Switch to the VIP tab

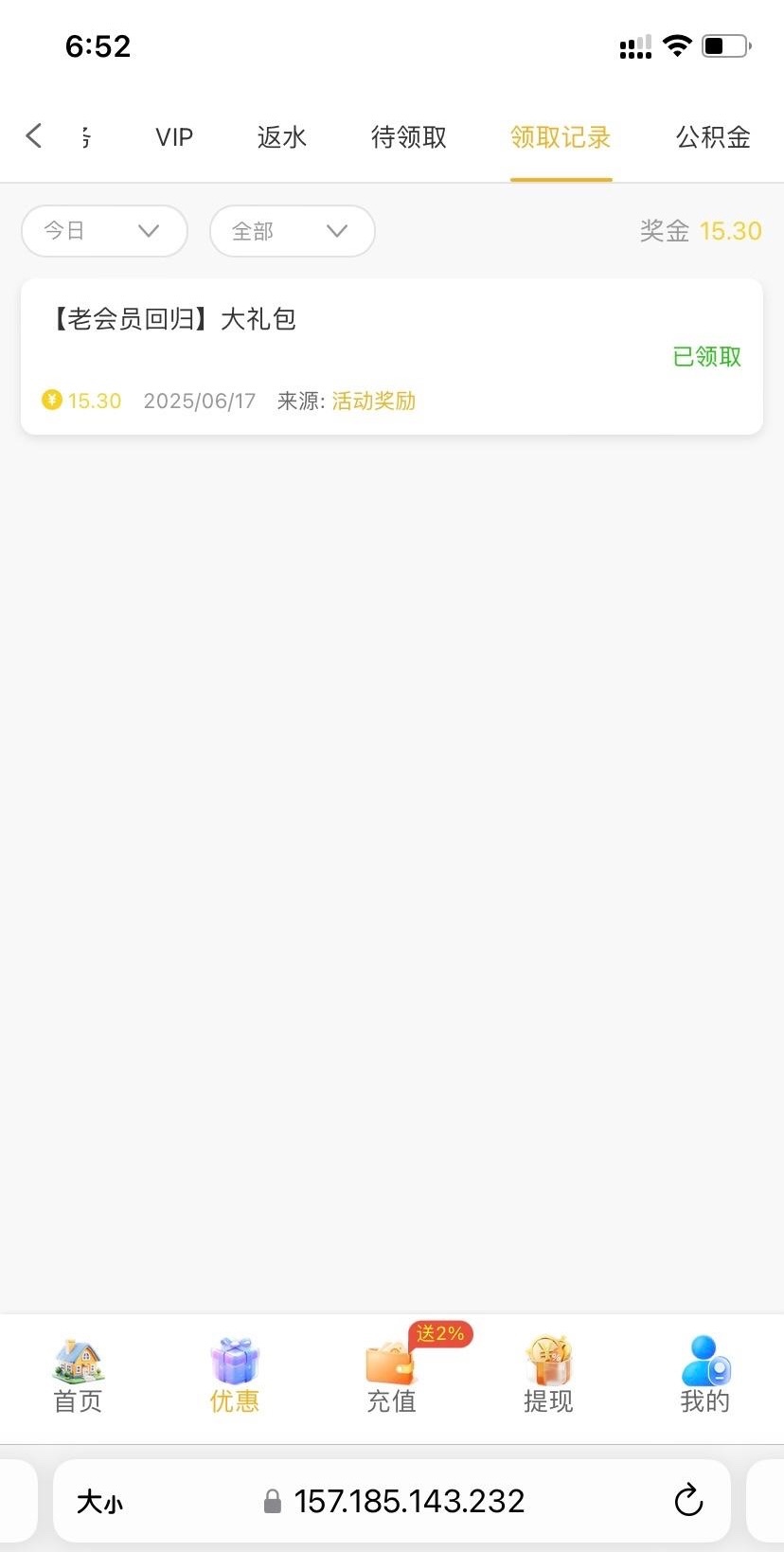click(173, 136)
